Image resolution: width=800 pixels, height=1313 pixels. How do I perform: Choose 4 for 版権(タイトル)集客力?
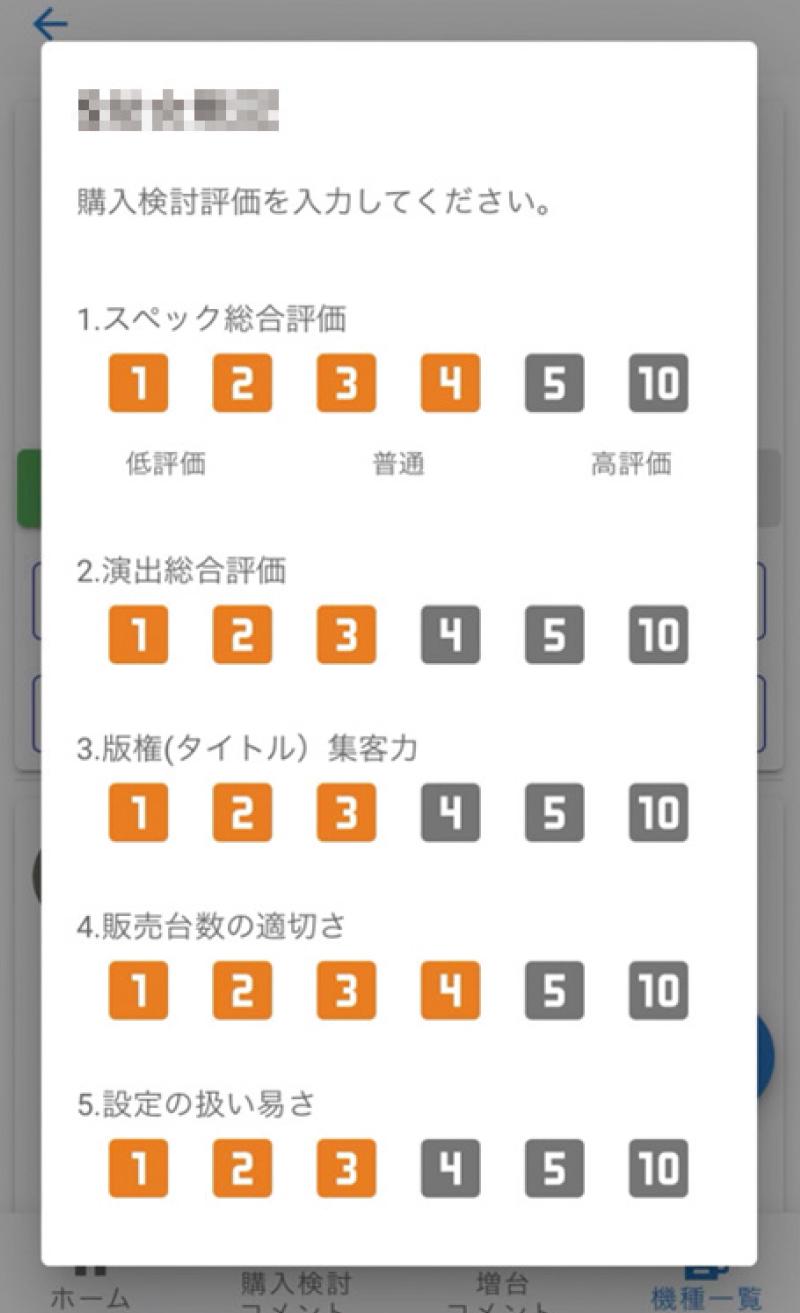coord(450,812)
